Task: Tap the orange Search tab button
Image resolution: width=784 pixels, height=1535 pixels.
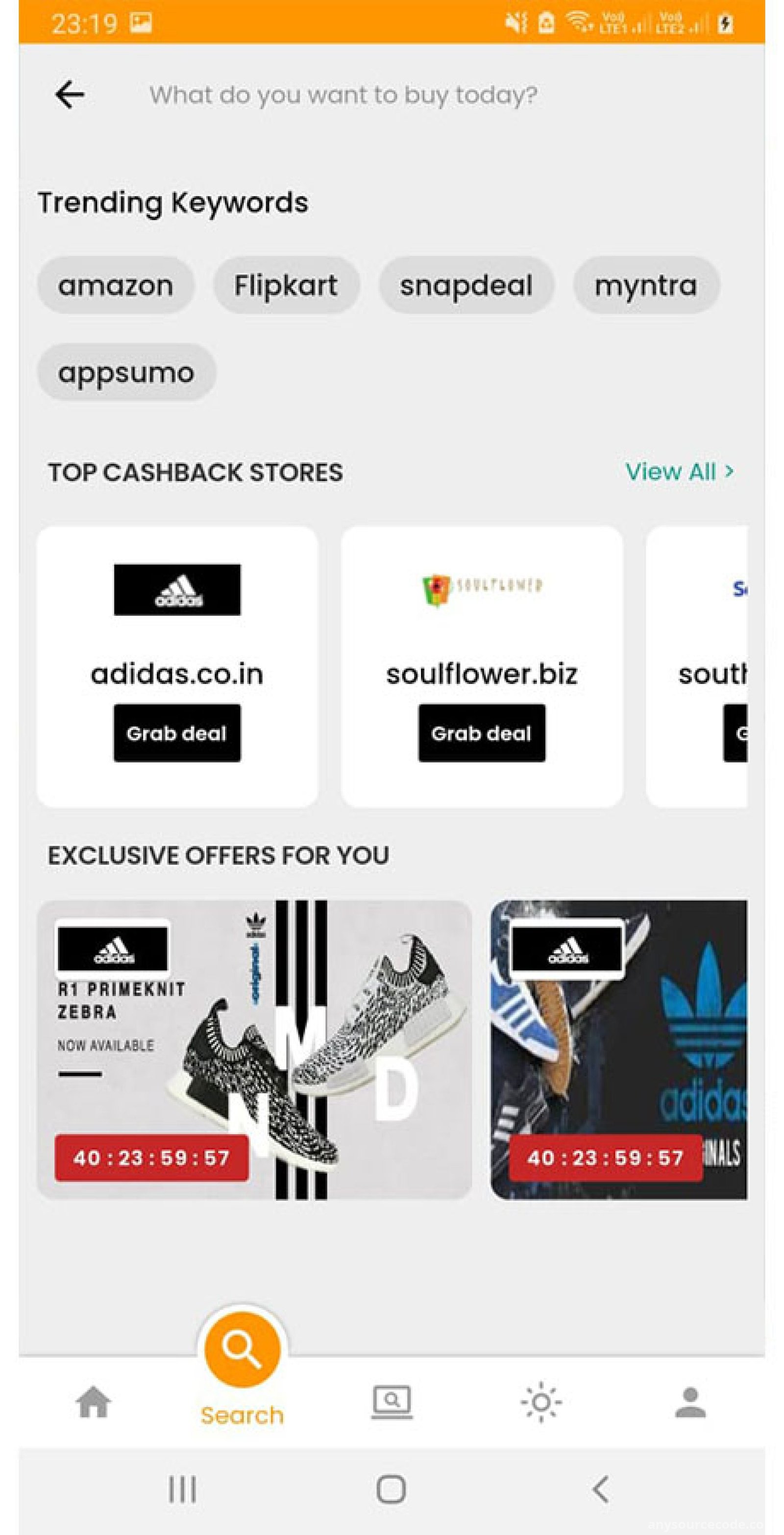Action: (x=242, y=1350)
